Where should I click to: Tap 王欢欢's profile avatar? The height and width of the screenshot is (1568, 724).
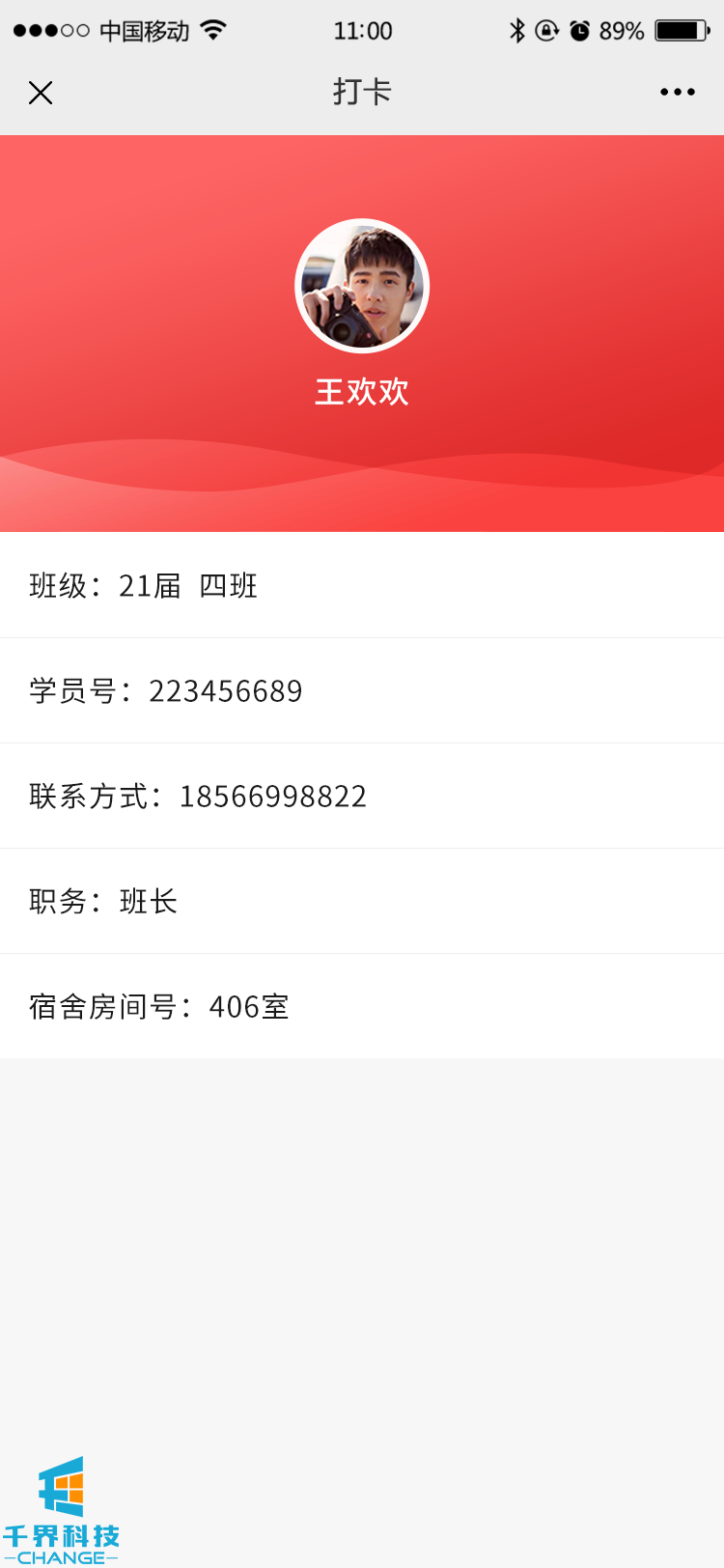(362, 287)
